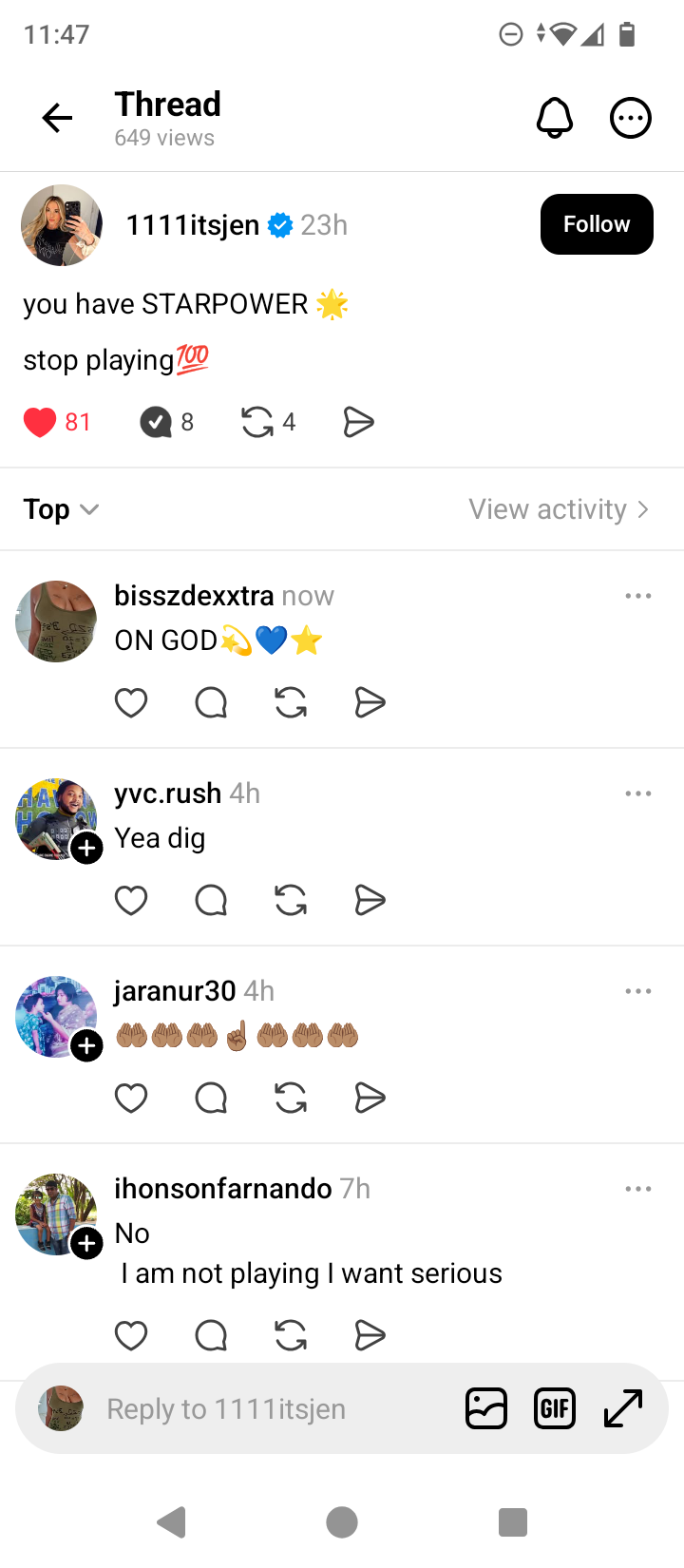Repost the 1111itsjen post
This screenshot has width=684, height=1568.
coord(257,422)
